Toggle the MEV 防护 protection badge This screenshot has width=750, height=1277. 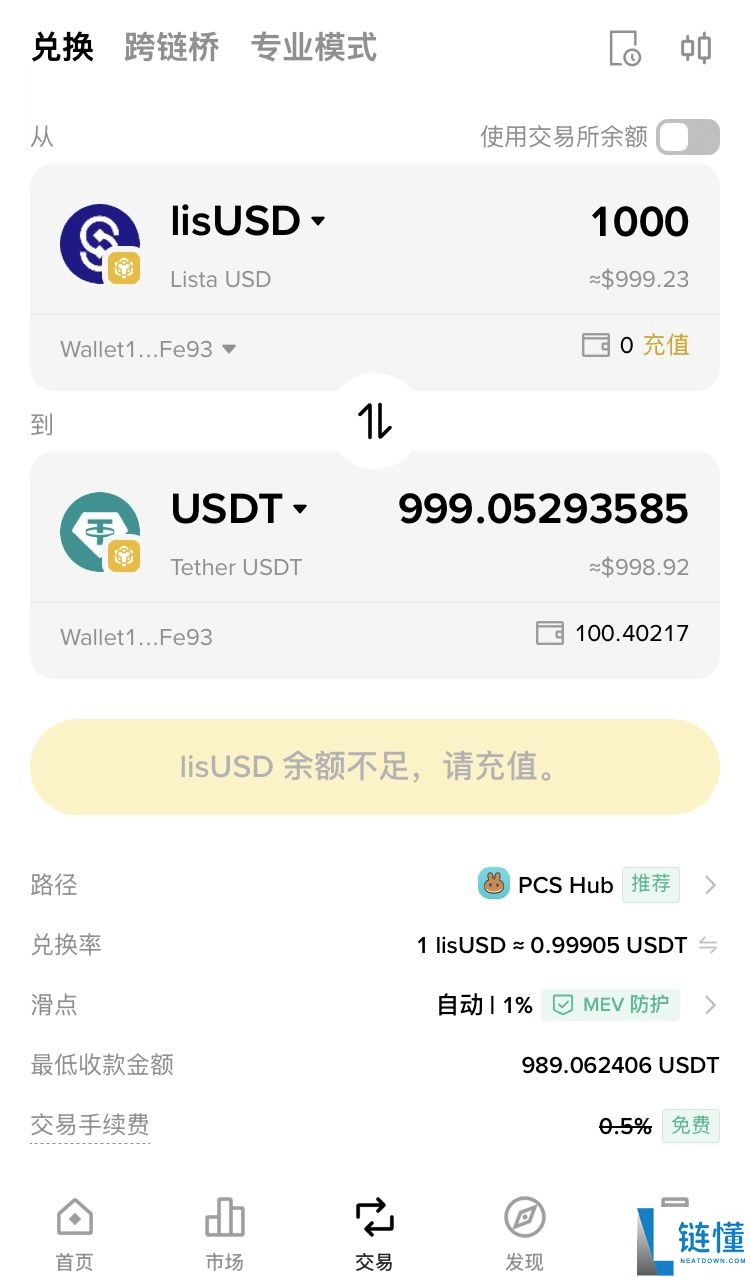[x=611, y=1005]
